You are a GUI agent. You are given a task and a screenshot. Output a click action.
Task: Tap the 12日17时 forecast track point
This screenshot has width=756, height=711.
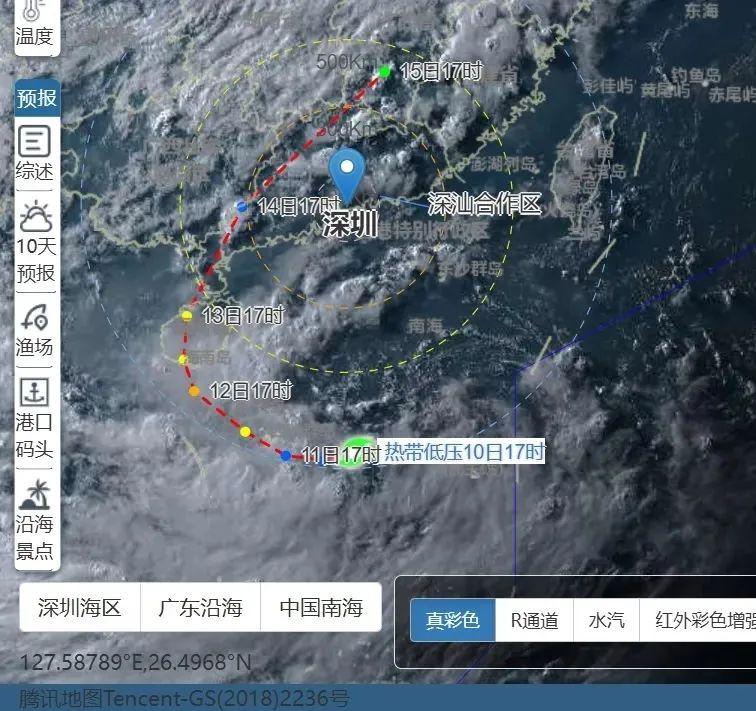coord(194,391)
